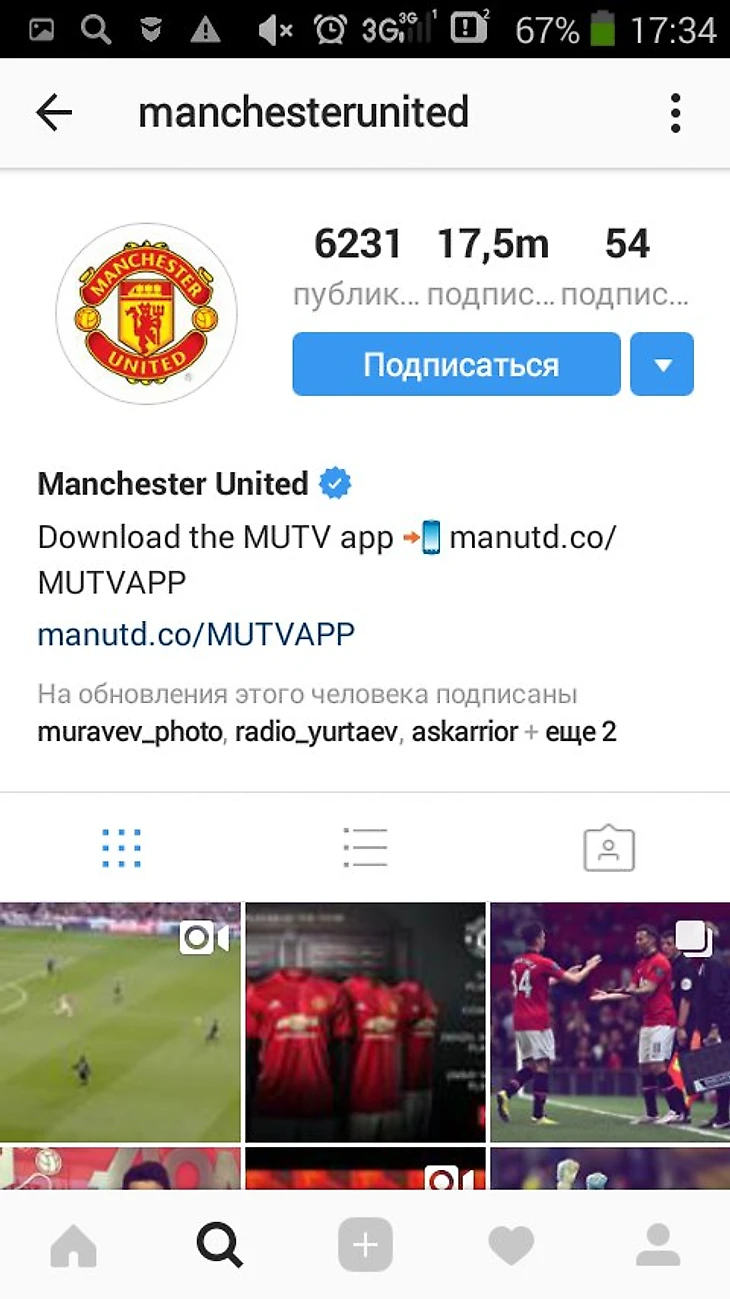The image size is (730, 1299).
Task: Go to the home feed tab
Action: [x=73, y=1245]
